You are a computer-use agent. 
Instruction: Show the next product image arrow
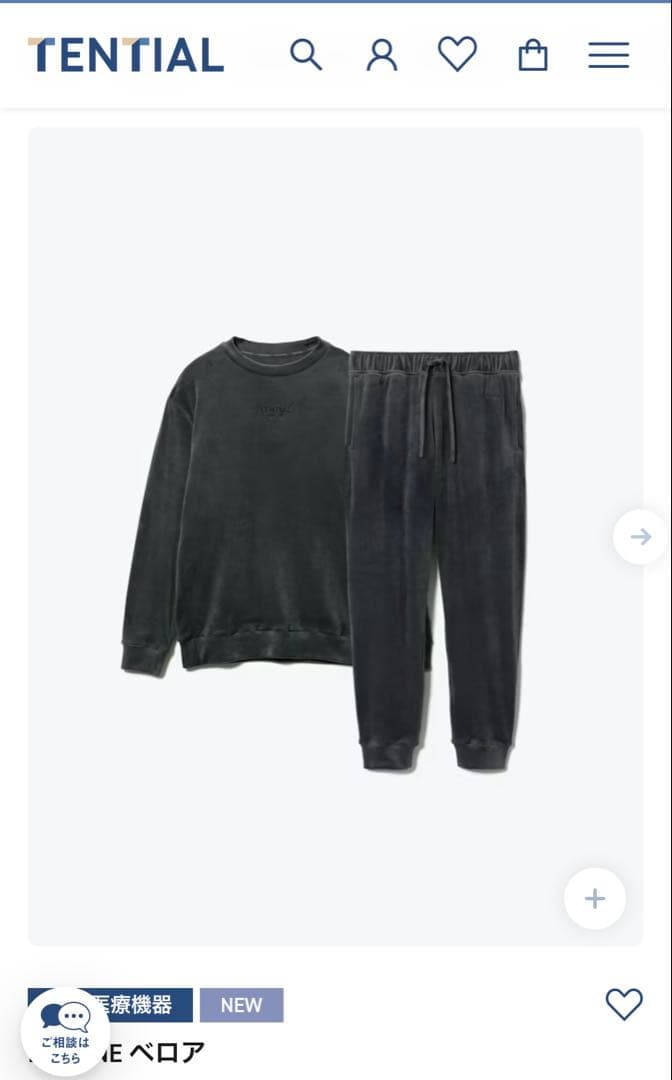tap(640, 537)
